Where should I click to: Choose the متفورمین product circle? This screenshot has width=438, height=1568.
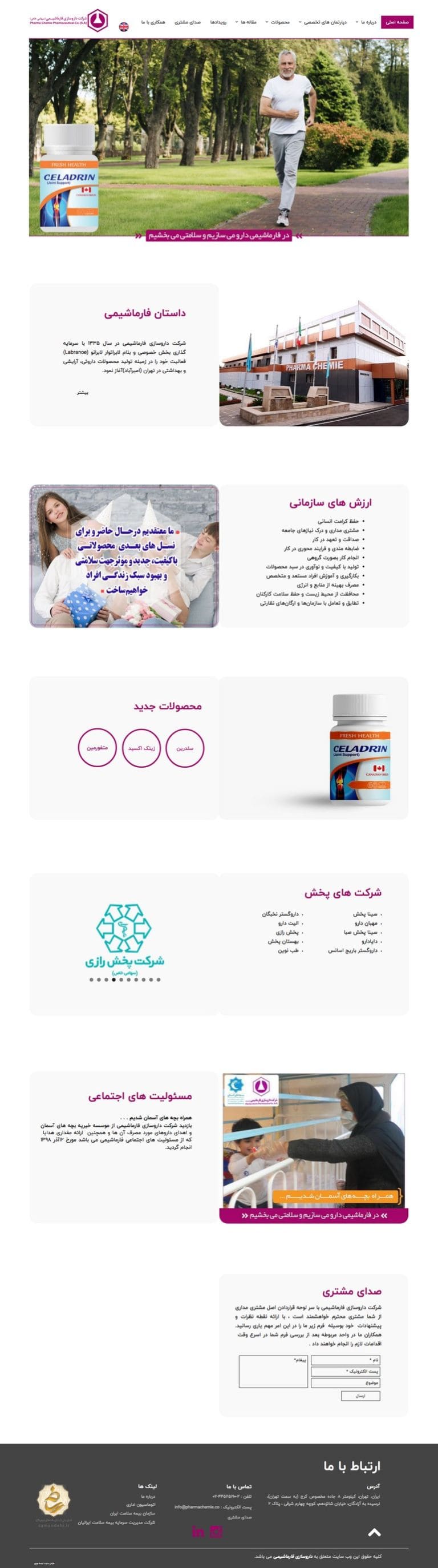pos(98,748)
